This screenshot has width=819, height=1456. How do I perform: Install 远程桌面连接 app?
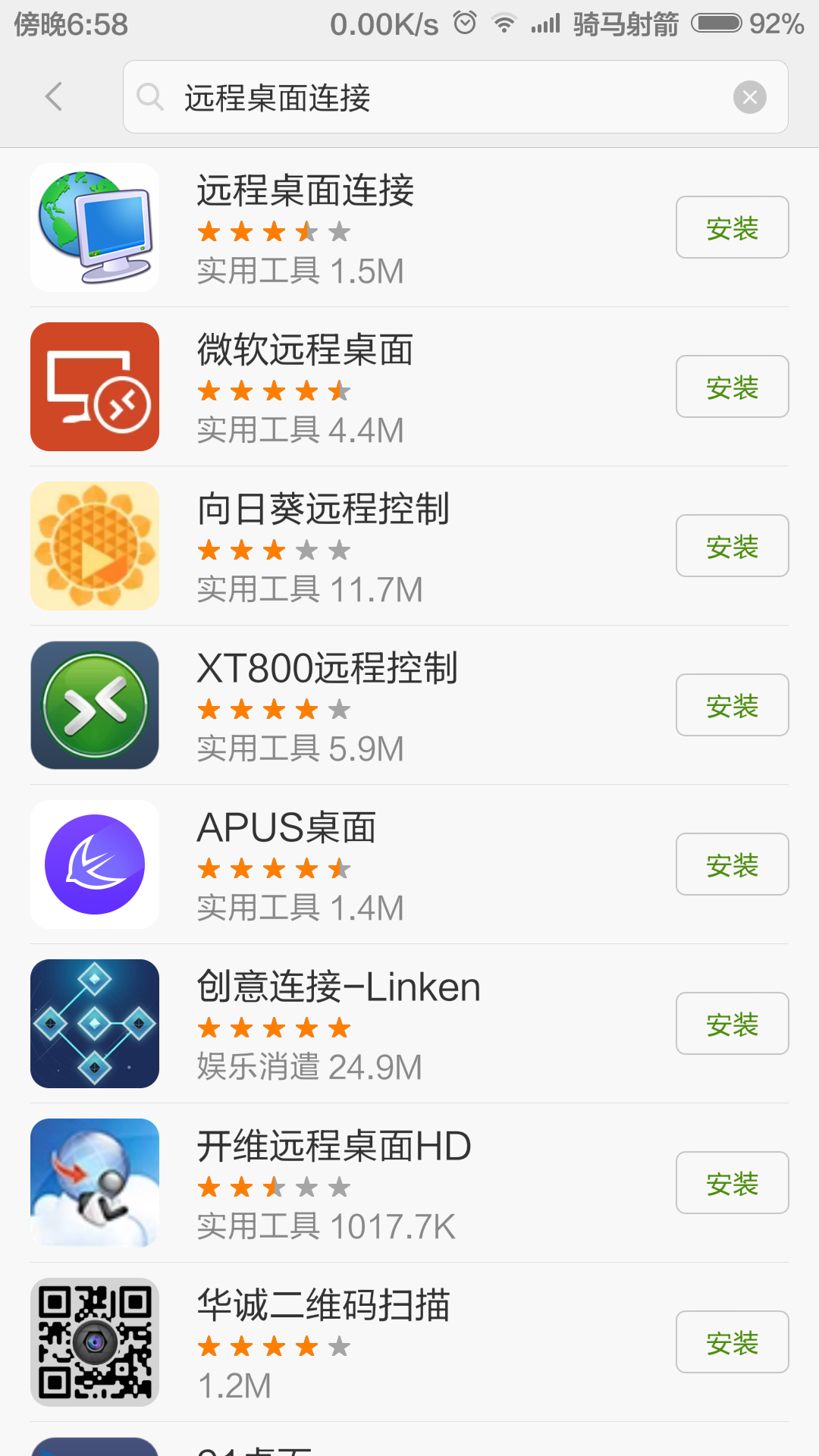click(732, 227)
